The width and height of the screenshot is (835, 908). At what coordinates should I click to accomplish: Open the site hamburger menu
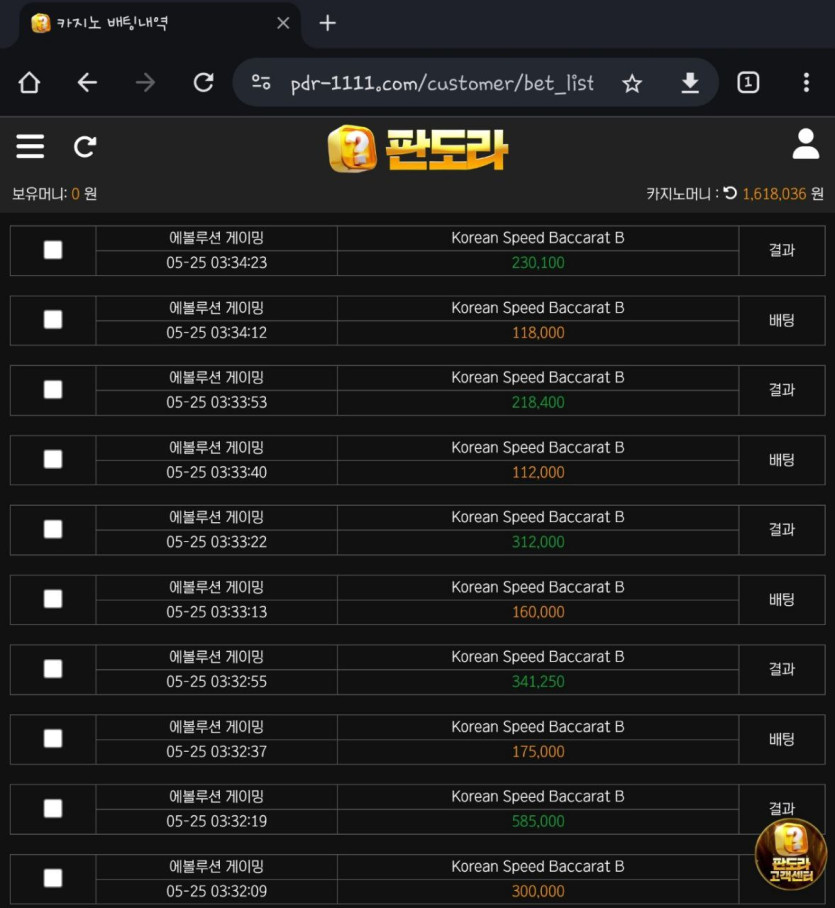30,147
